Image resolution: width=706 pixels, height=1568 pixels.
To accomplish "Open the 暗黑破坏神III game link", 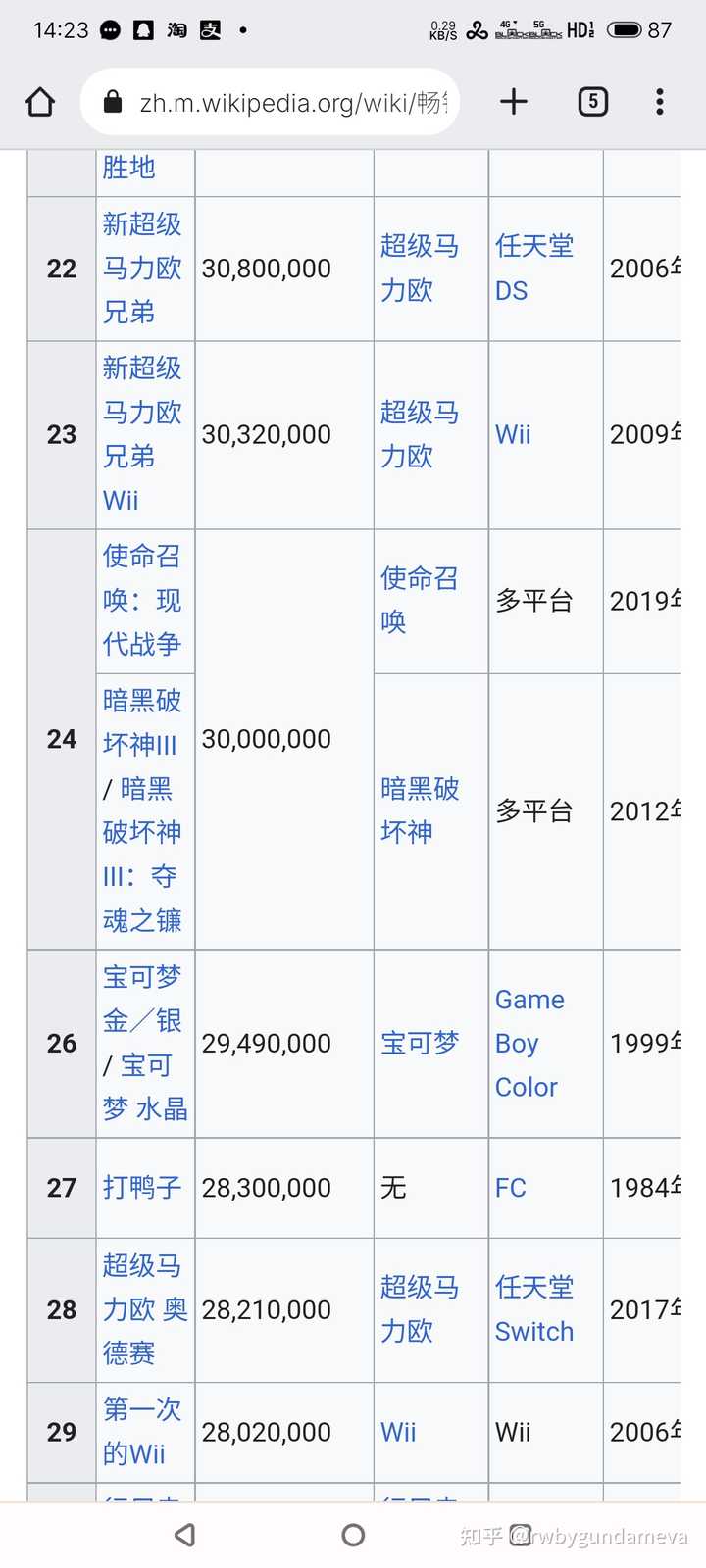I will 140,722.
